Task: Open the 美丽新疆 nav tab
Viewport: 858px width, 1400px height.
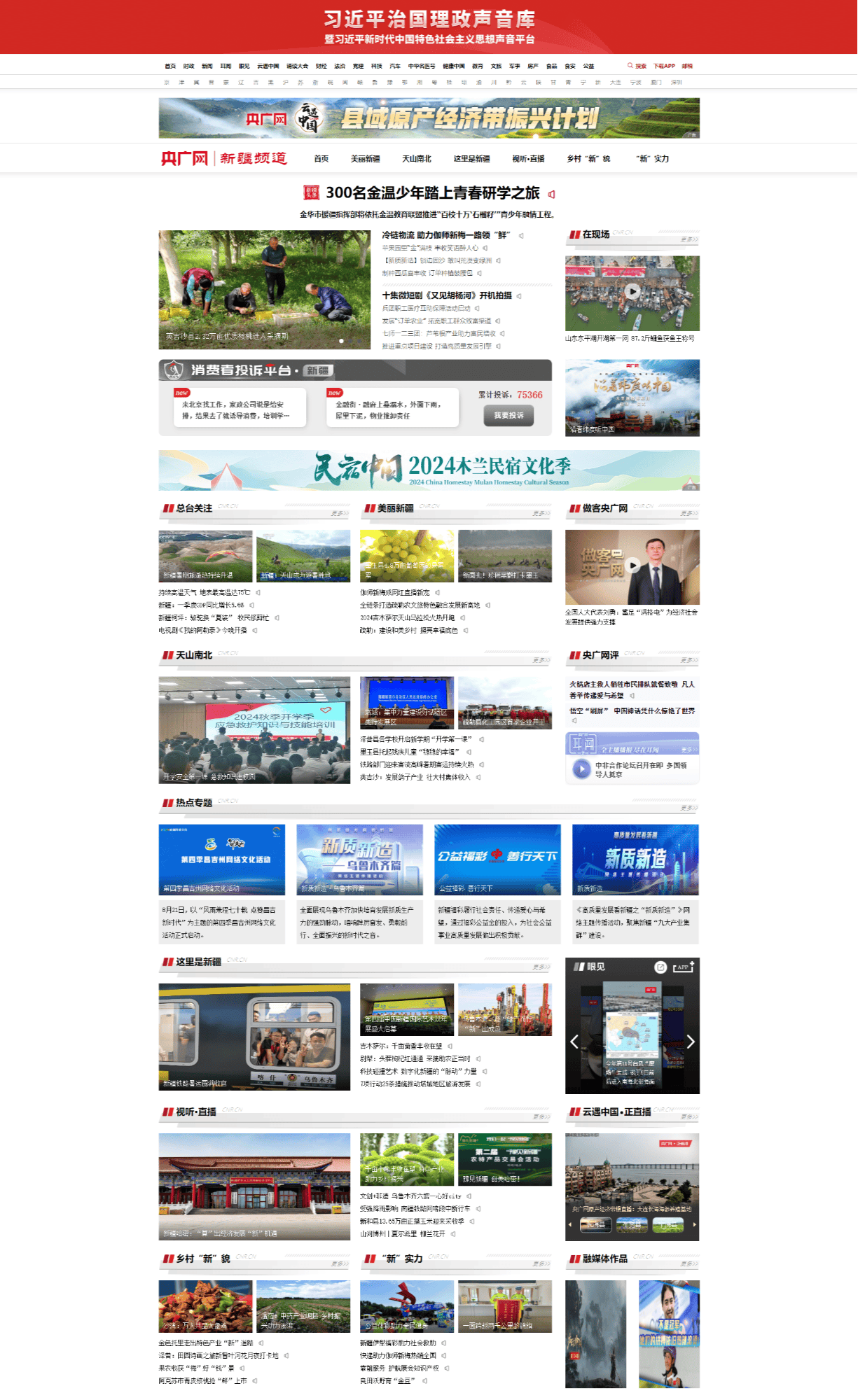Action: [x=365, y=159]
